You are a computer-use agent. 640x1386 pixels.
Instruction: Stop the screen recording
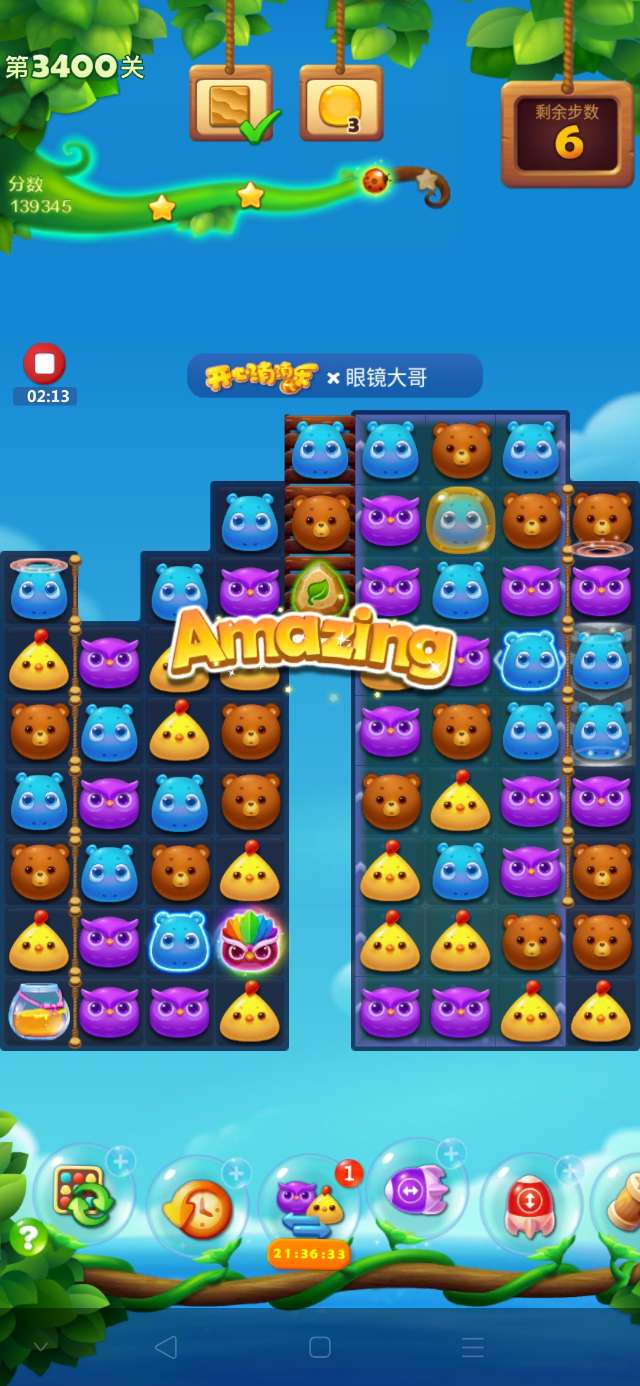pyautogui.click(x=44, y=364)
